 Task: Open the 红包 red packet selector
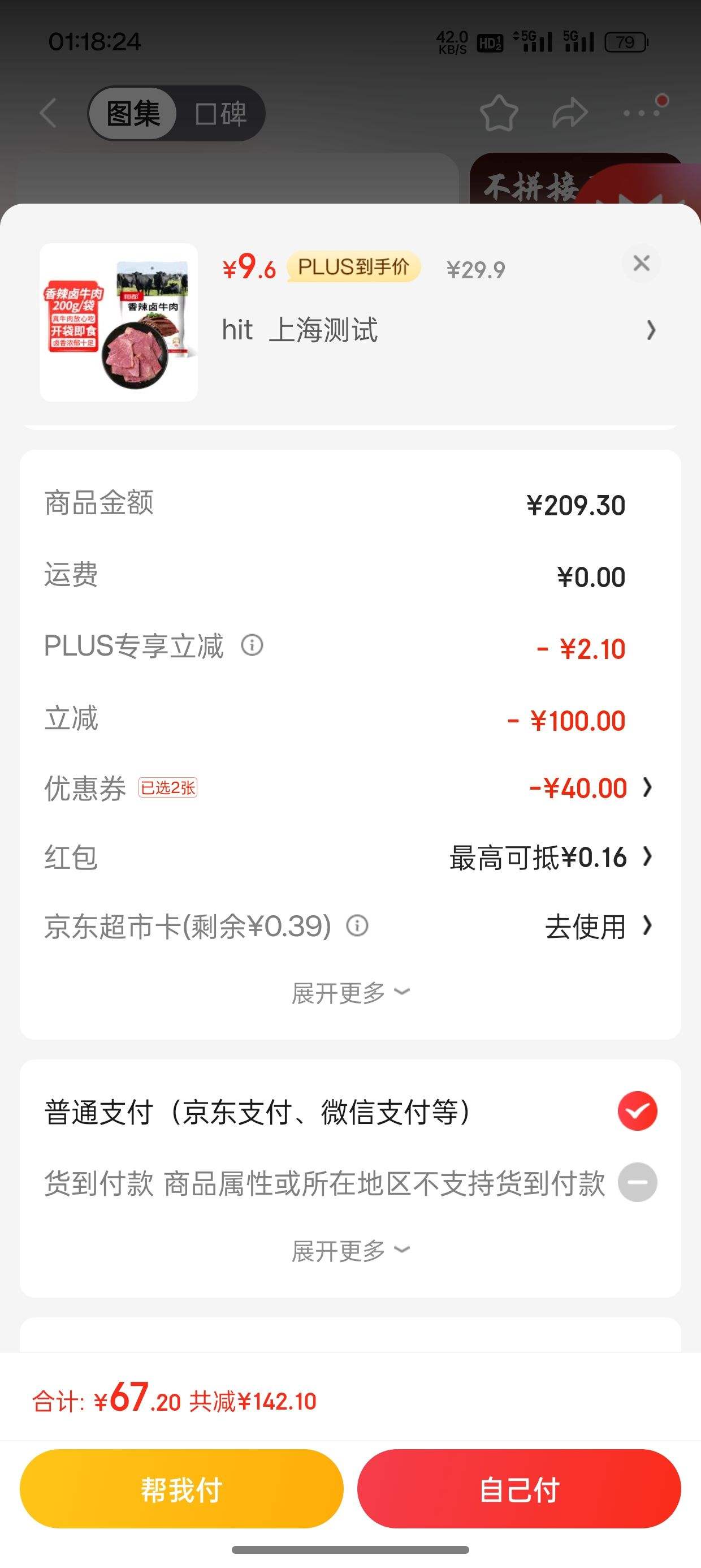[x=548, y=857]
